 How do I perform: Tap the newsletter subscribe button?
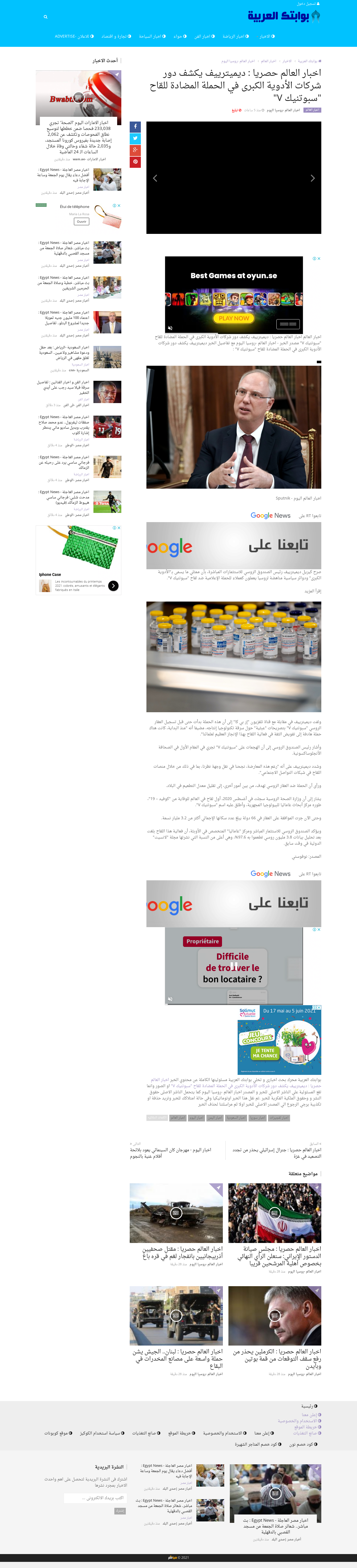click(120, 1511)
